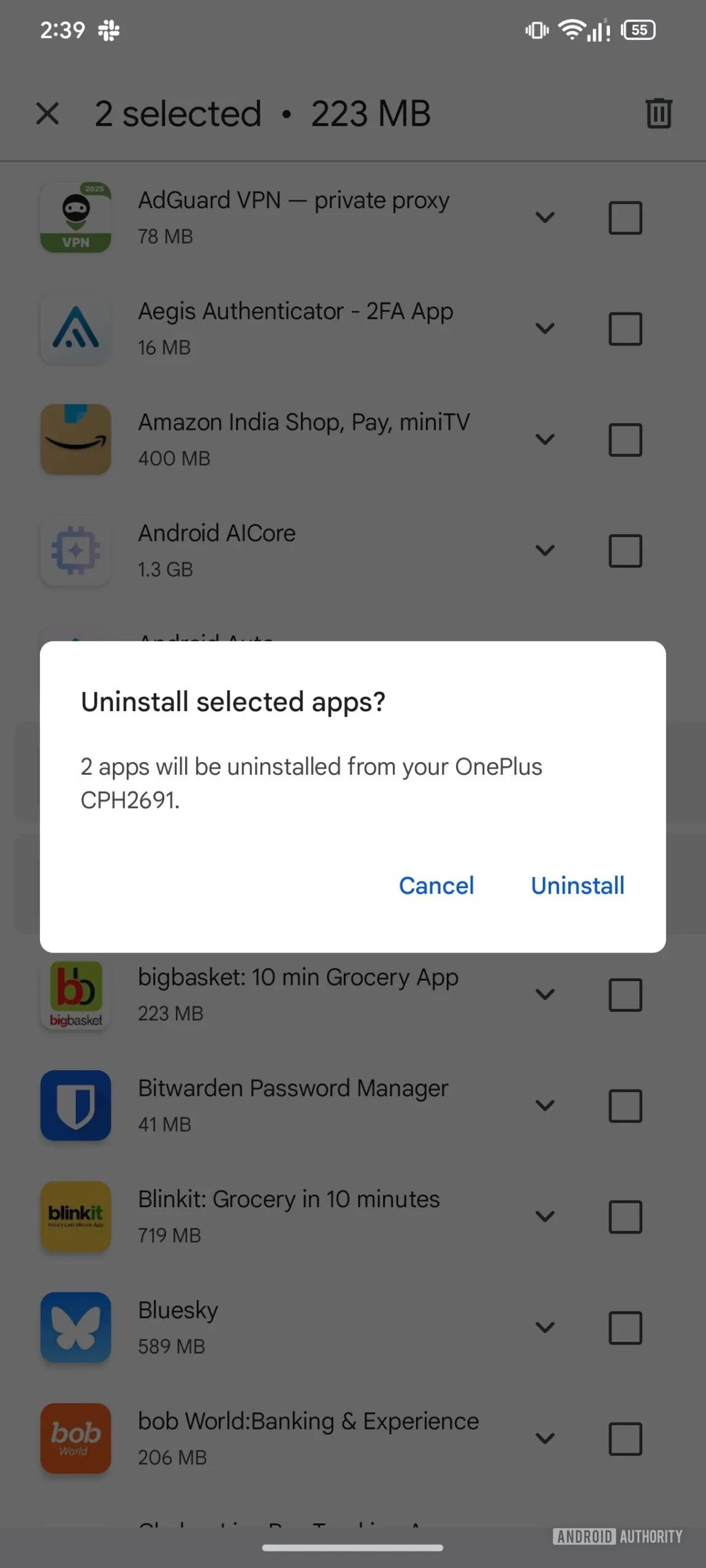This screenshot has height=1568, width=706.
Task: Select Aegis Authenticator checkbox
Action: [625, 329]
